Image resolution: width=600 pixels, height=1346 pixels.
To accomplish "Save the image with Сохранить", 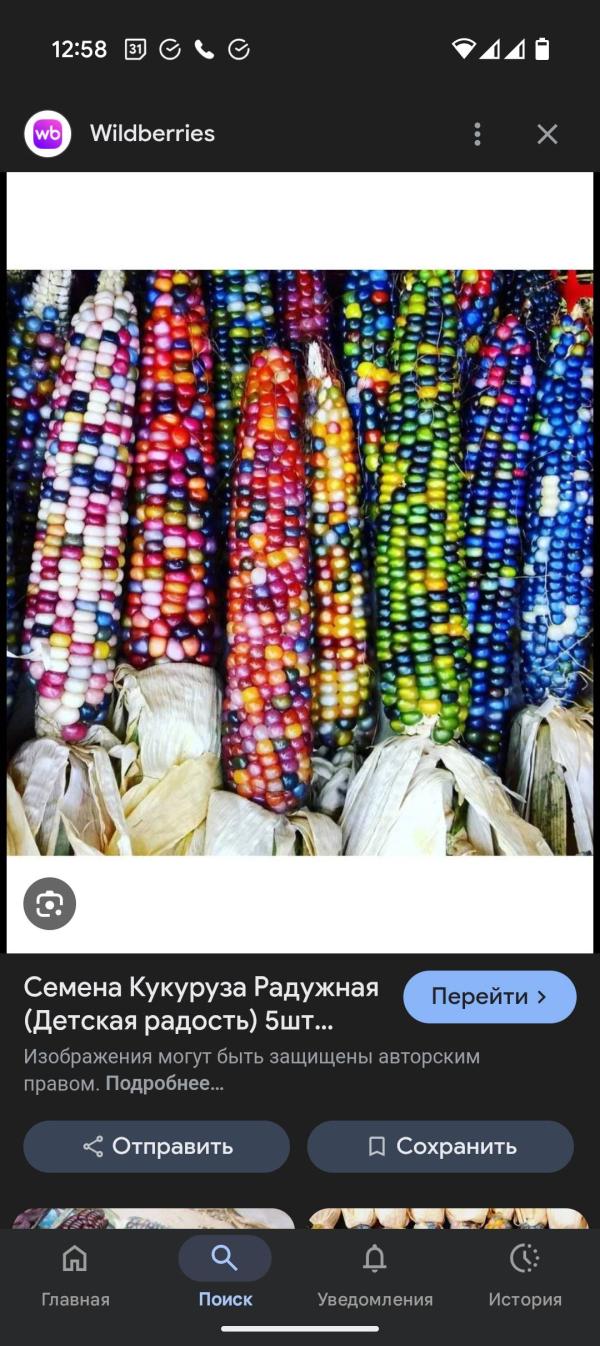I will coord(440,1146).
